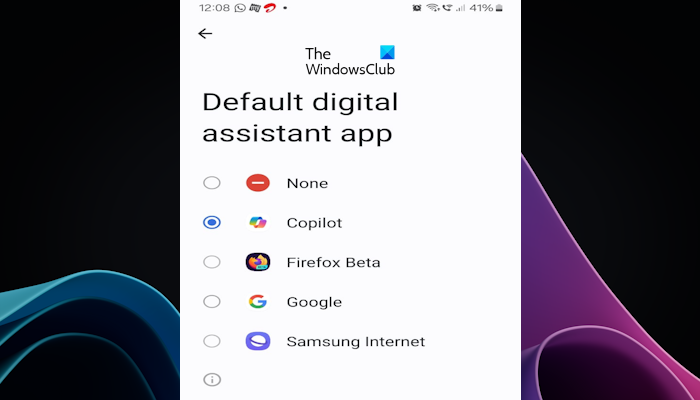Set Google as default digital assistant
This screenshot has height=400, width=700.
[212, 302]
